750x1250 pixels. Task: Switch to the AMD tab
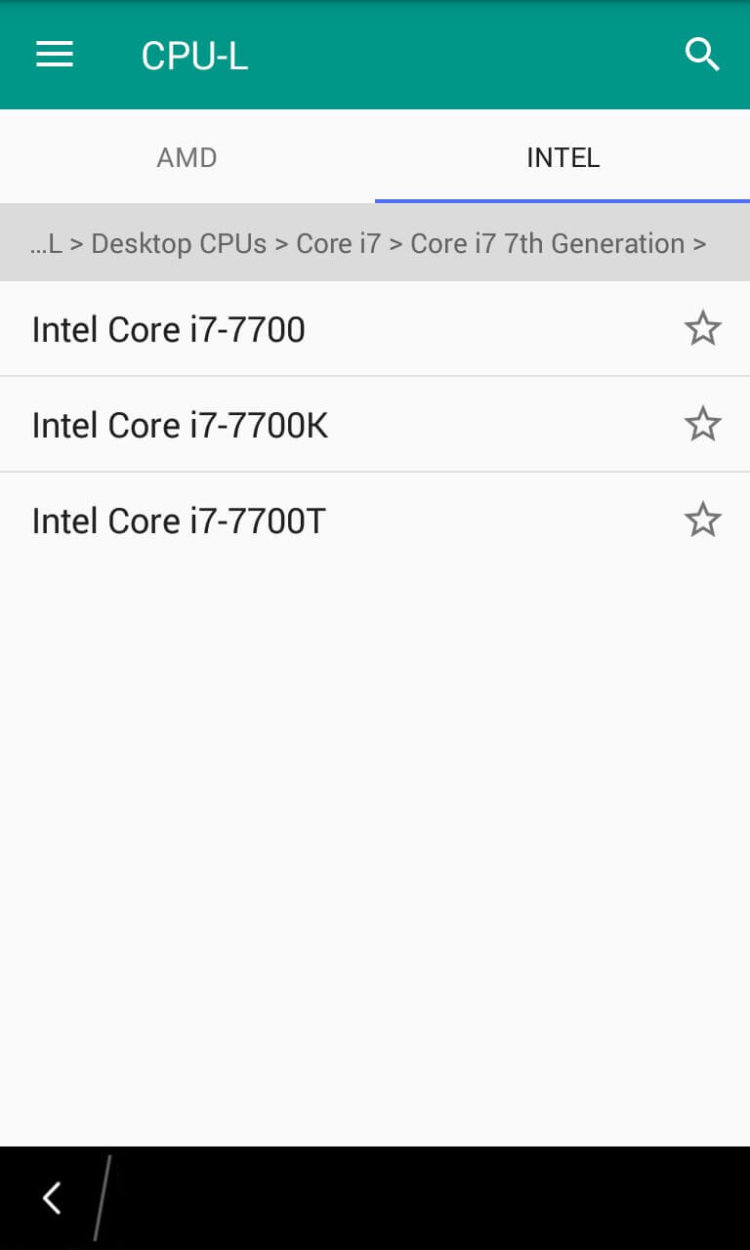pyautogui.click(x=186, y=157)
